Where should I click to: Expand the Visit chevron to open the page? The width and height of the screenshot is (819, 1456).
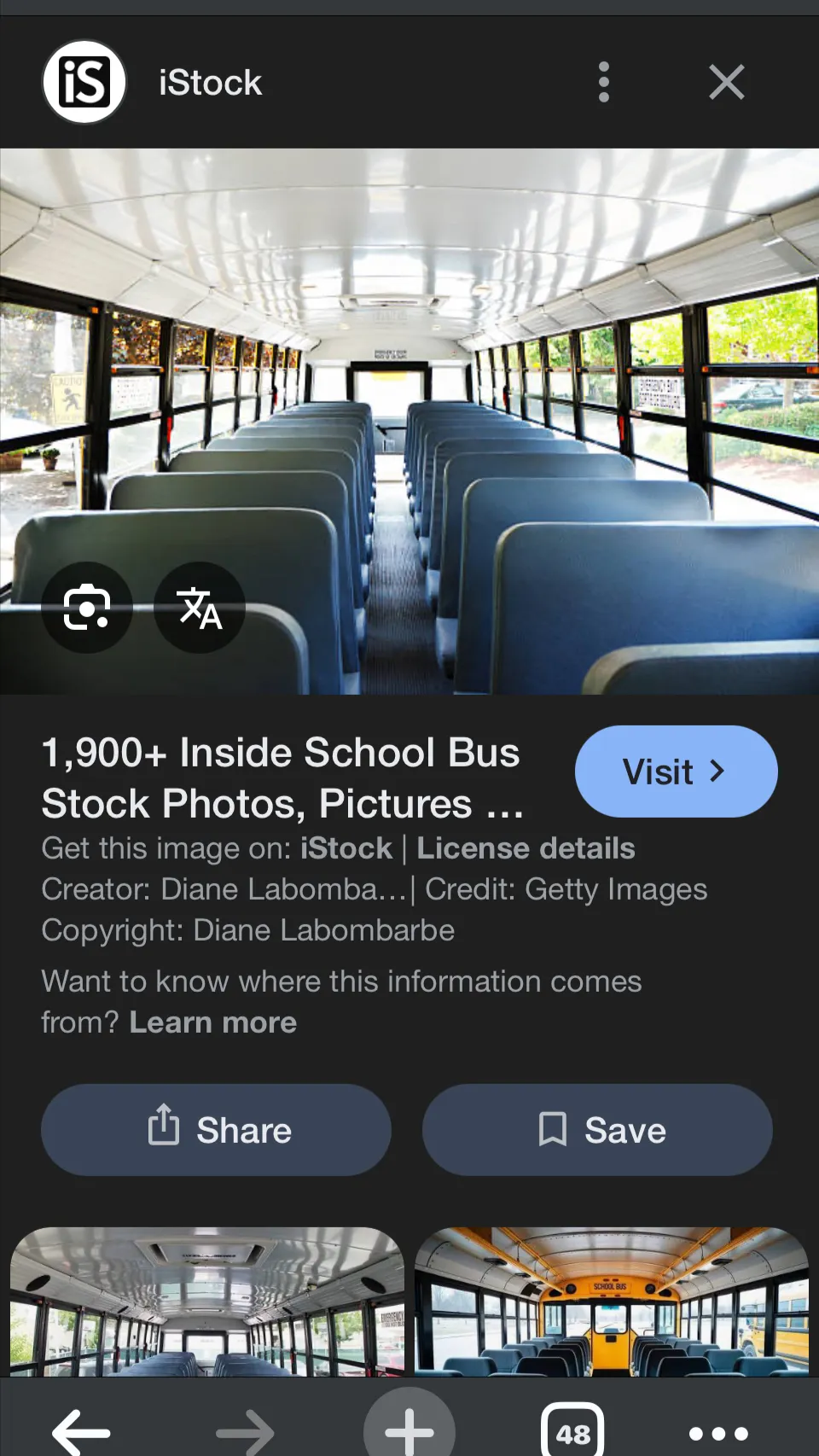[x=717, y=771]
